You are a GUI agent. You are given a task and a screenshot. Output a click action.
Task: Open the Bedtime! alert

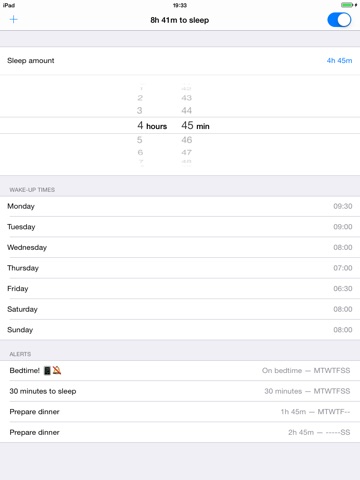click(180, 371)
